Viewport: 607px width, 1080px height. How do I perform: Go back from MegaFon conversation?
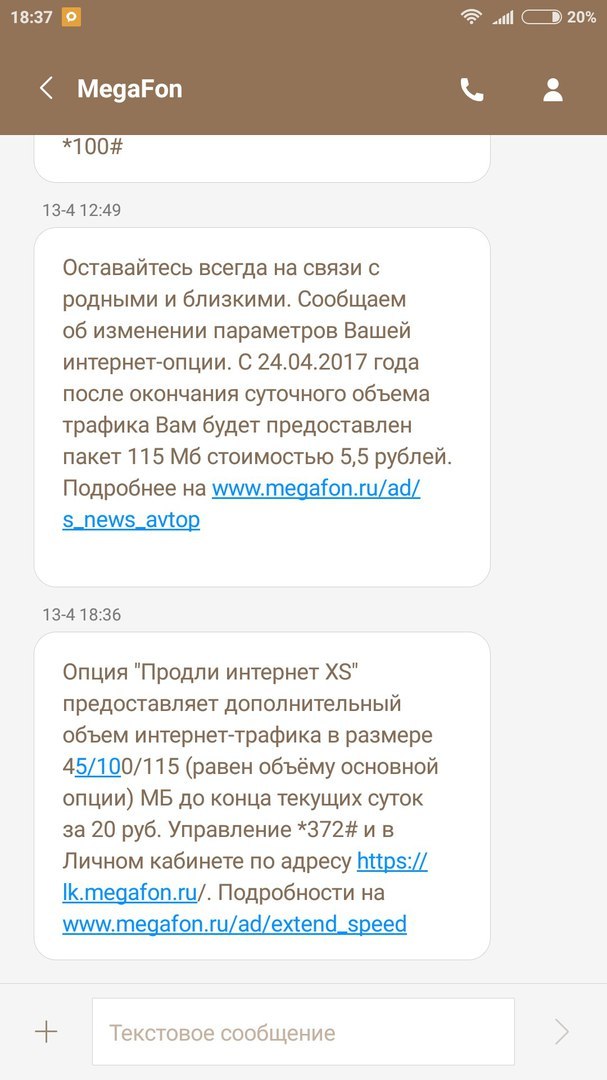coord(46,89)
